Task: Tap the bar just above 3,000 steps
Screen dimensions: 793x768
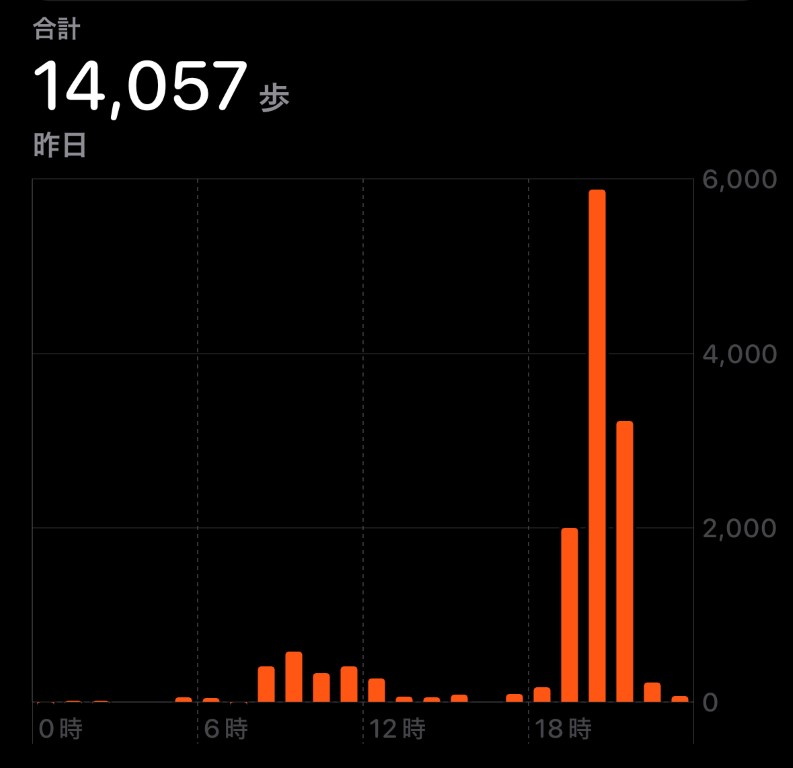Action: 625,561
